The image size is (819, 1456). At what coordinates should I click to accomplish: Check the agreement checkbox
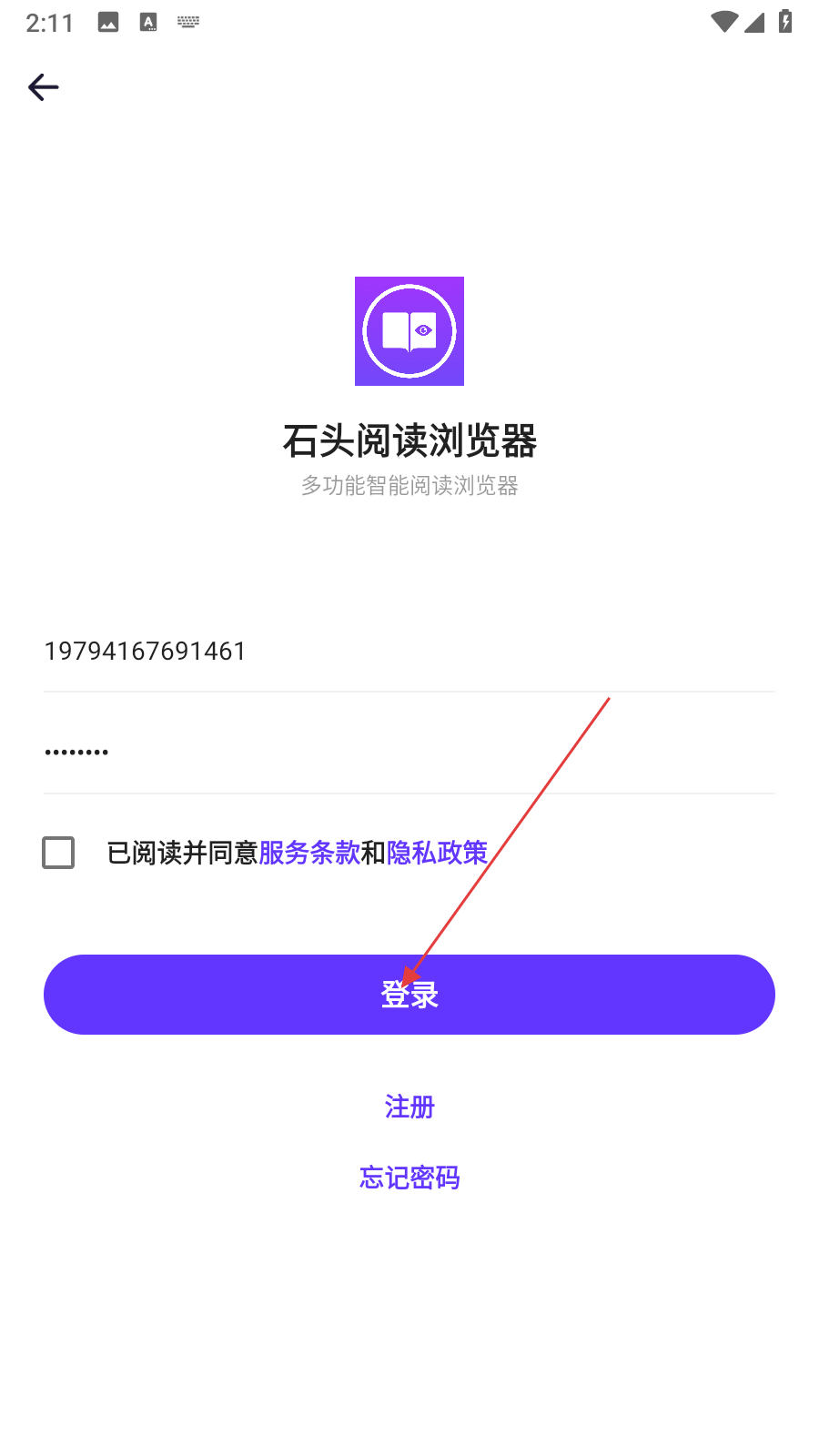[x=58, y=853]
